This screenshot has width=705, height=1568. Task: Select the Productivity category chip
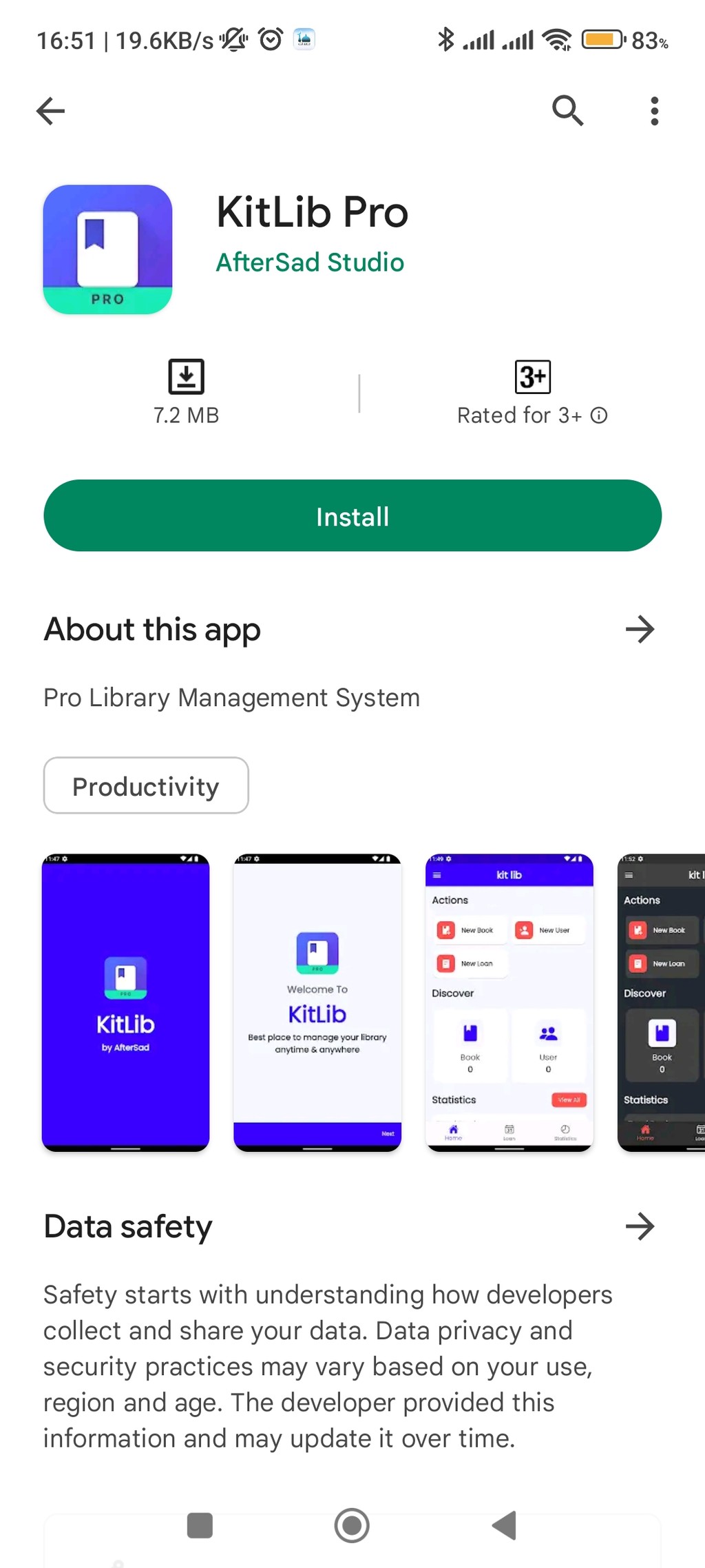coord(146,785)
